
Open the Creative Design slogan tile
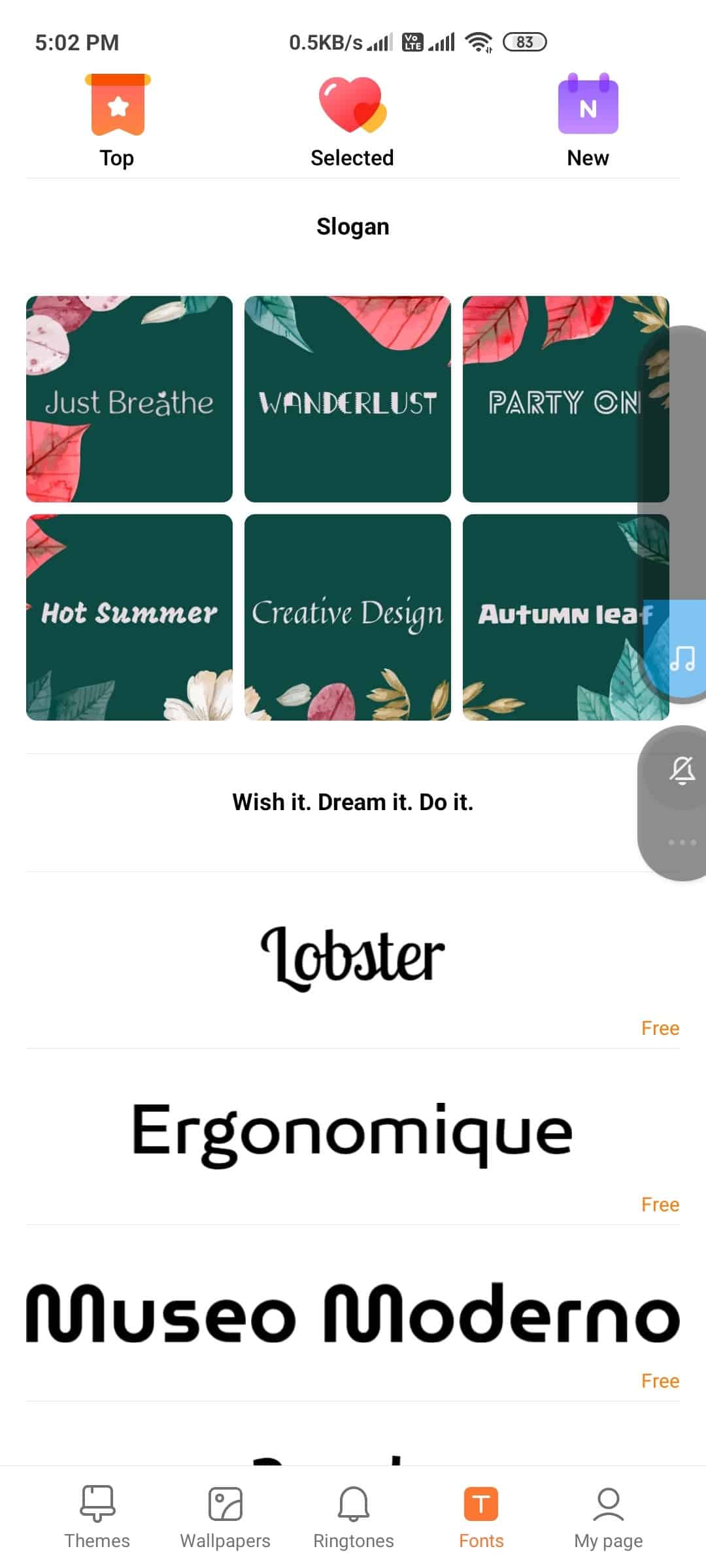(x=348, y=617)
